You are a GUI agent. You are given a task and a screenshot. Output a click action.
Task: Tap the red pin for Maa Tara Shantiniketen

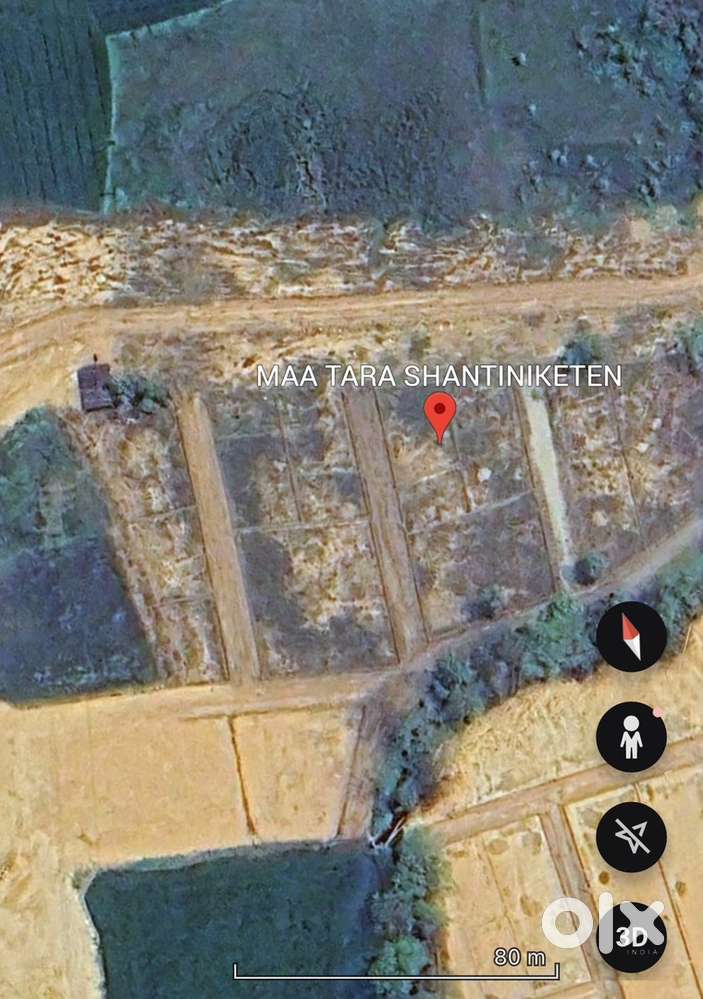[440, 415]
